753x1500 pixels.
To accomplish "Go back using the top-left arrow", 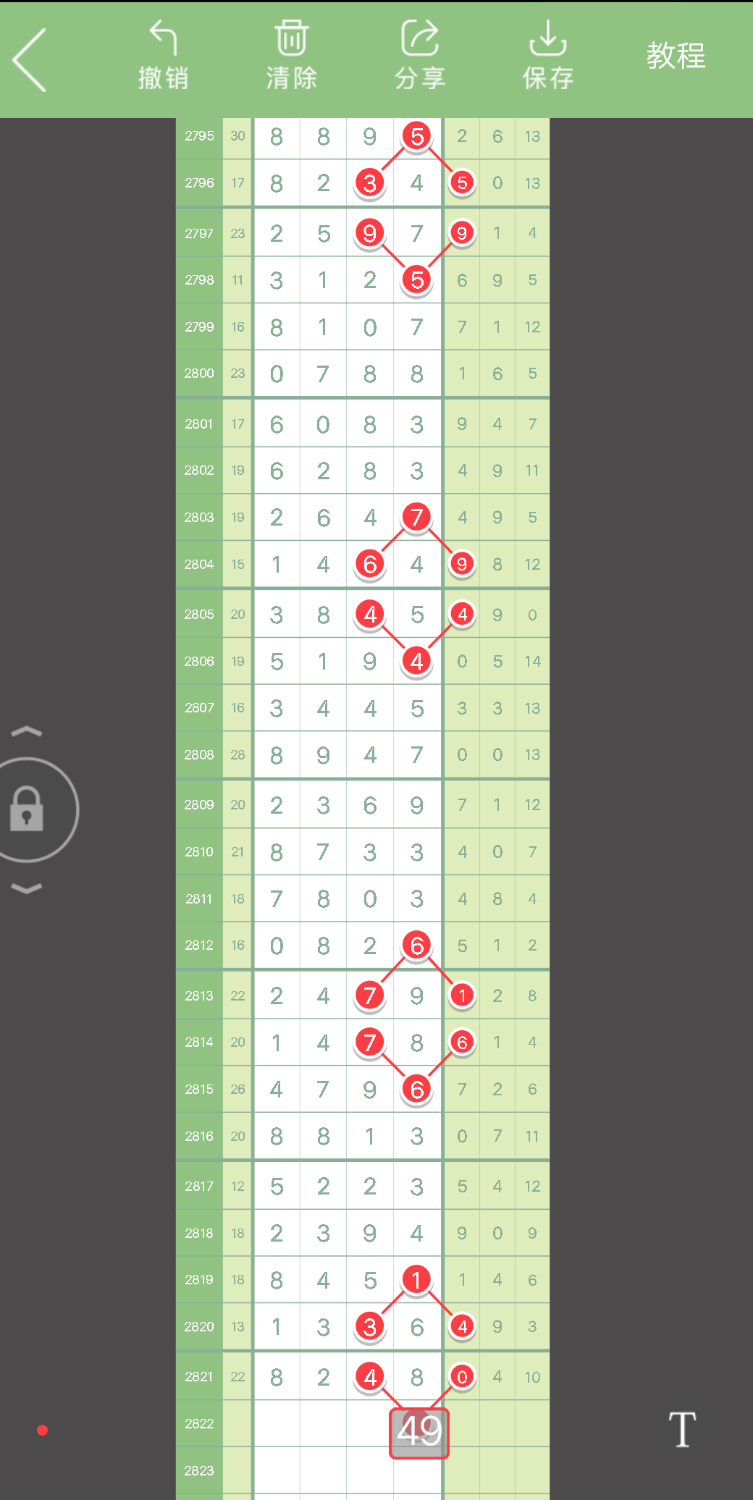I will [x=30, y=60].
